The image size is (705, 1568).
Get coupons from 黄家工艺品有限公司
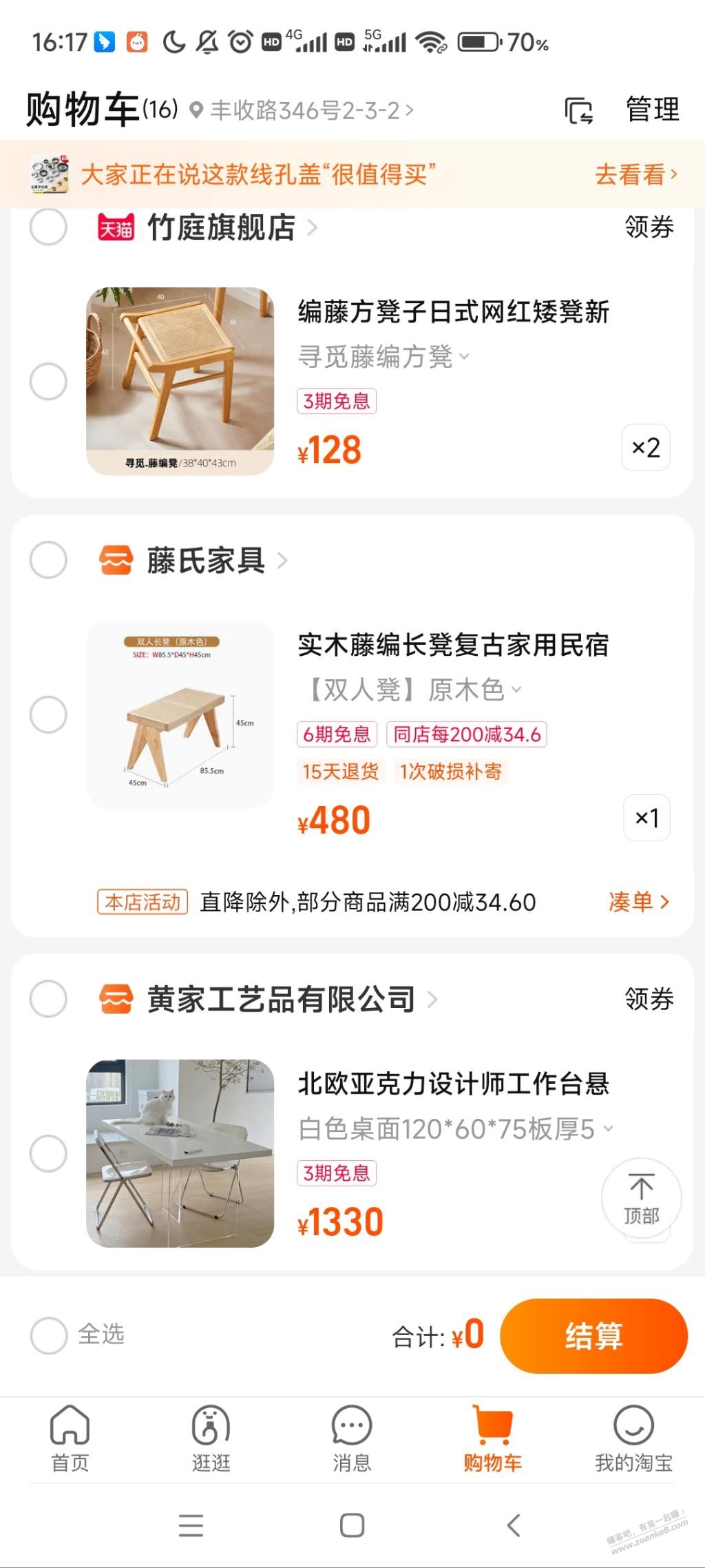coord(649,998)
